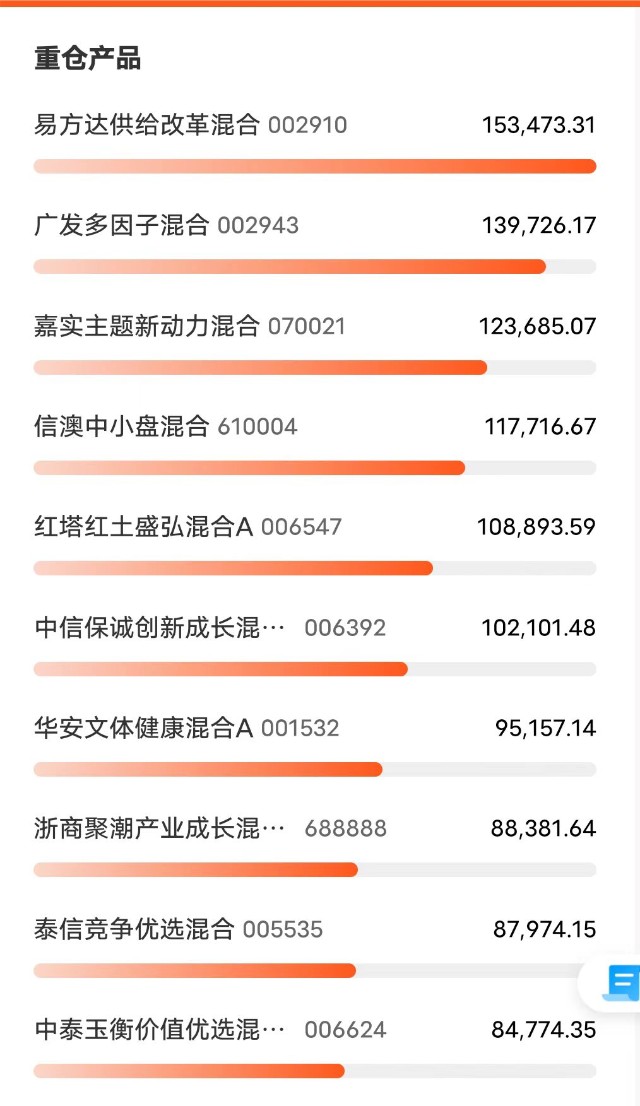
Task: Open fund 易方达供给改革混合 002910
Action: [x=315, y=143]
